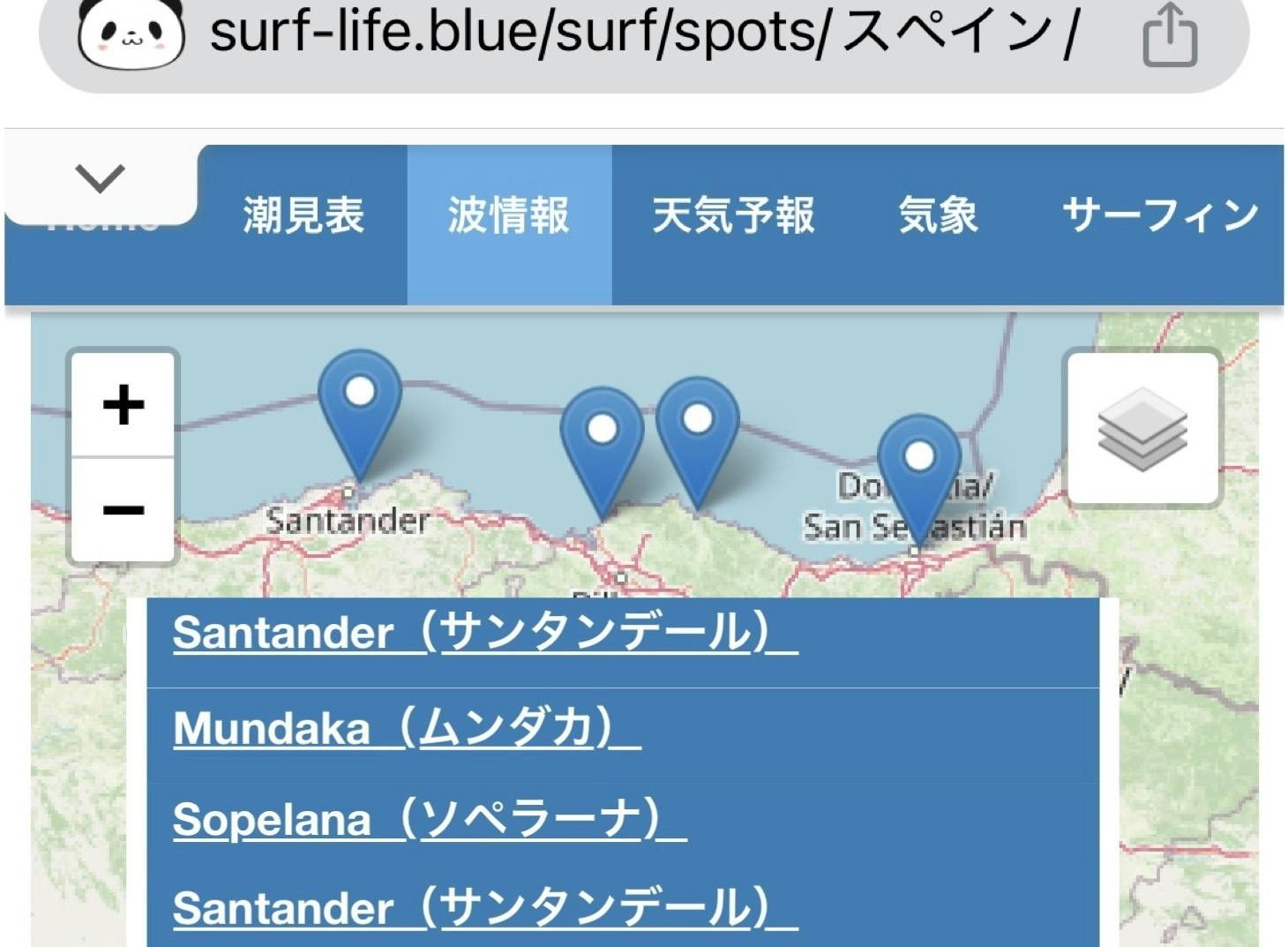Open the first Santander (サンタンデール) link
Image resolution: width=1288 pixels, height=947 pixels.
pyautogui.click(x=484, y=634)
